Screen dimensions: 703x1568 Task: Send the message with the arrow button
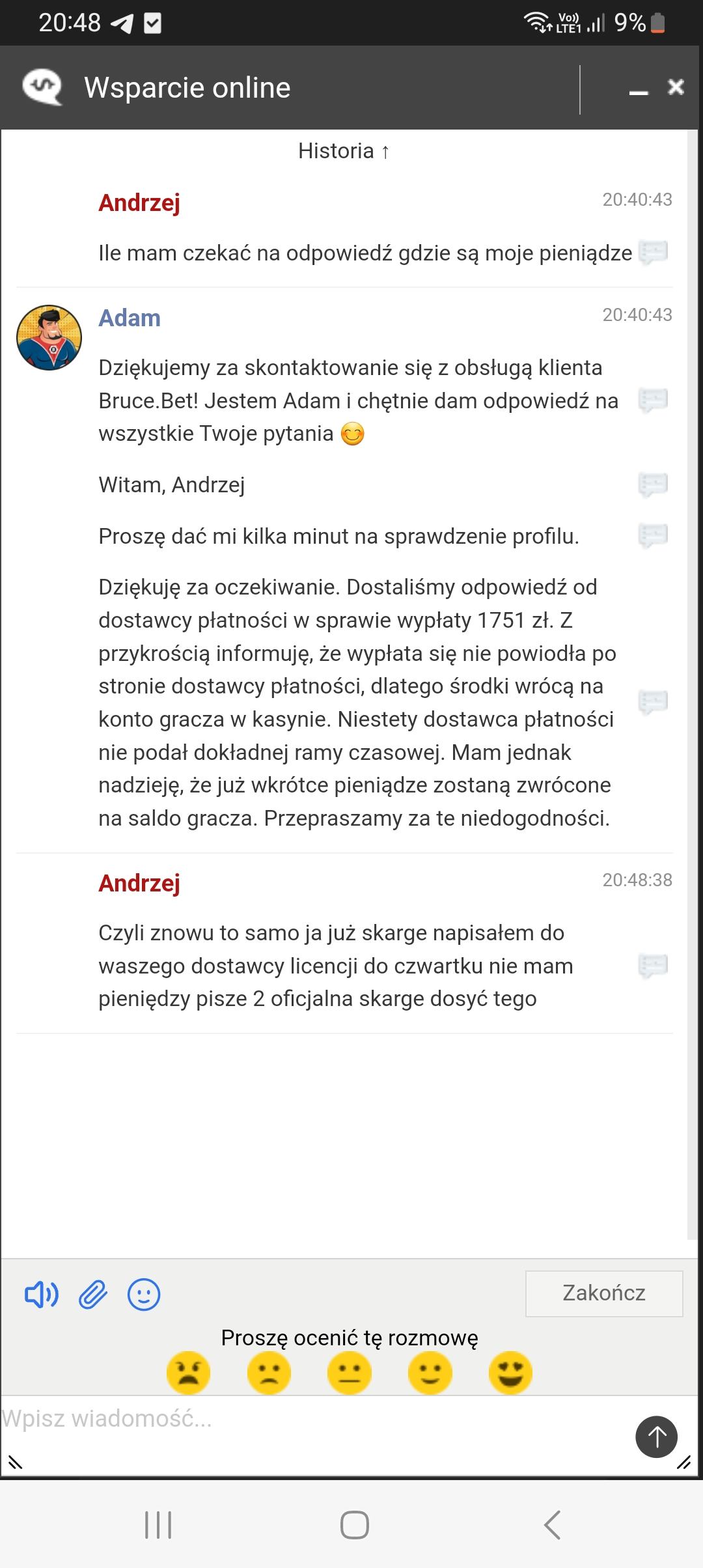pos(656,1436)
